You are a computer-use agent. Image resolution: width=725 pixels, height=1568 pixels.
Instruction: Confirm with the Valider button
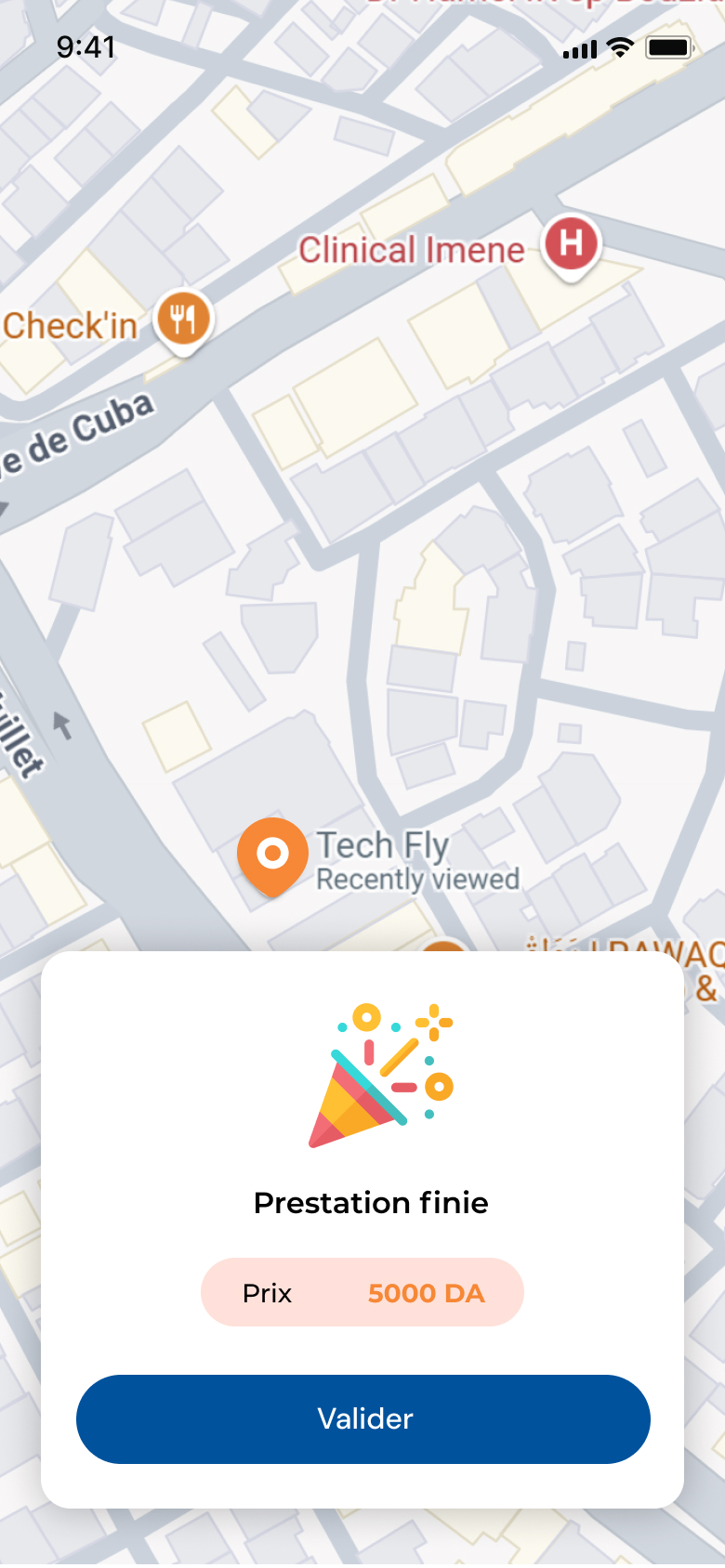(362, 1418)
